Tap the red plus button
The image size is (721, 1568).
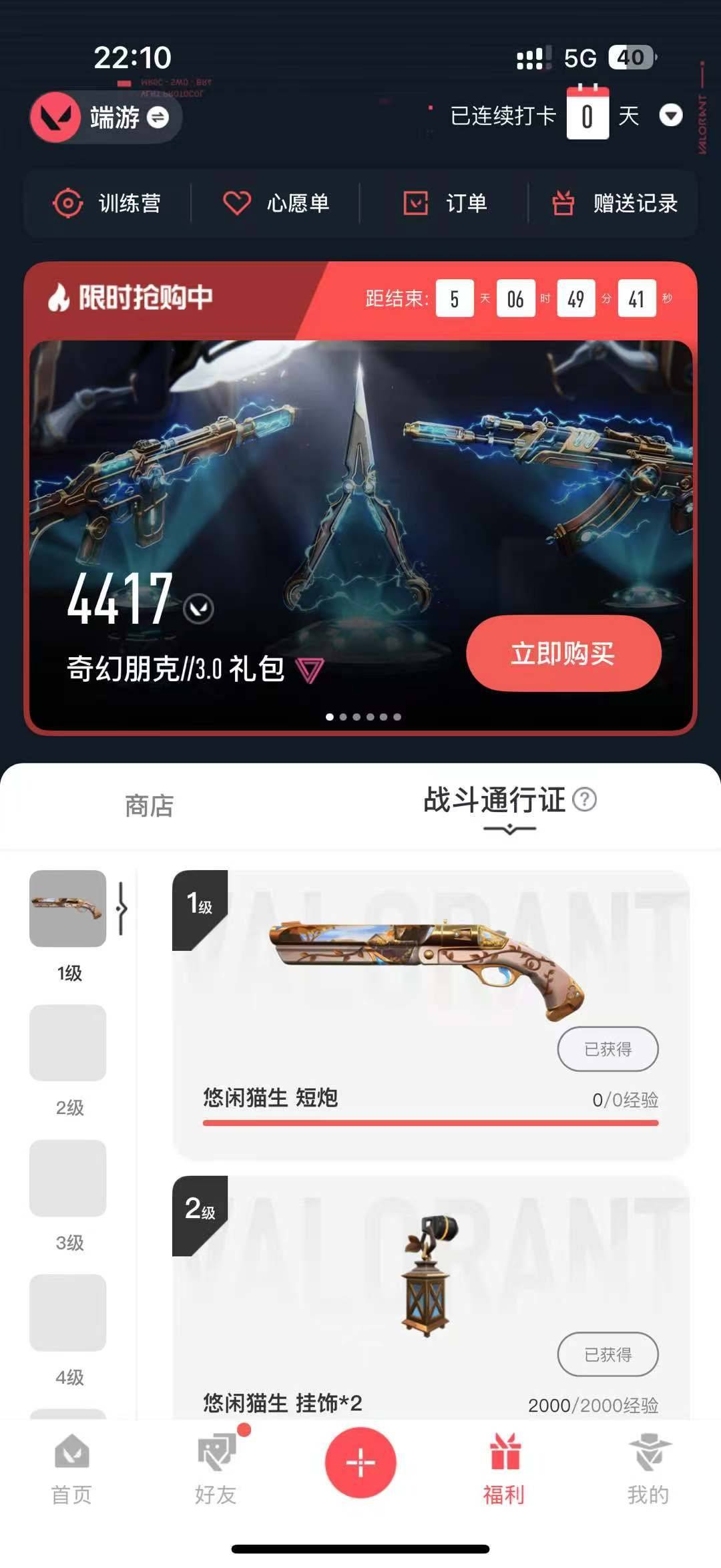pyautogui.click(x=360, y=1462)
